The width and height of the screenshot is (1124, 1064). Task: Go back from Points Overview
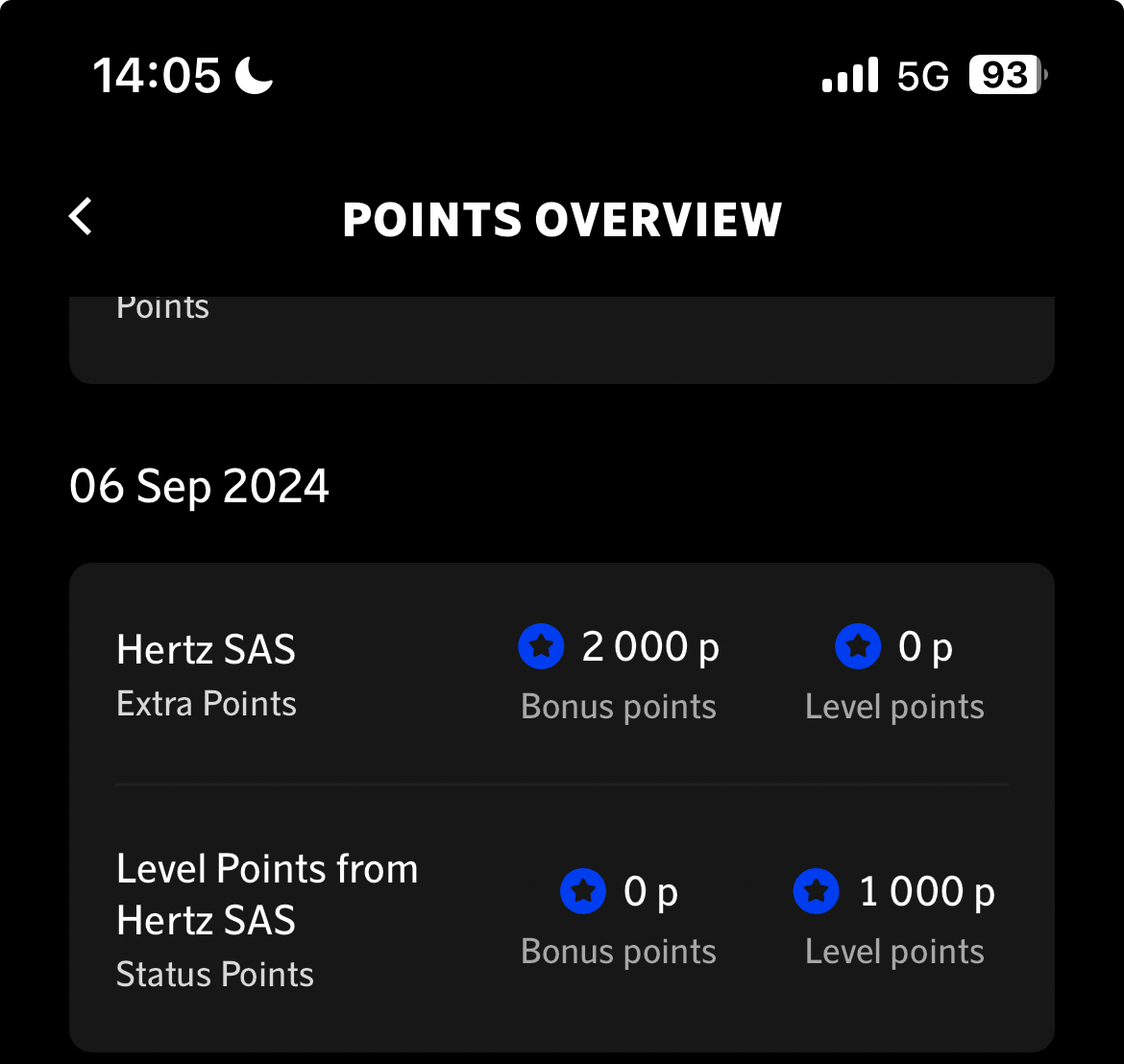click(82, 217)
